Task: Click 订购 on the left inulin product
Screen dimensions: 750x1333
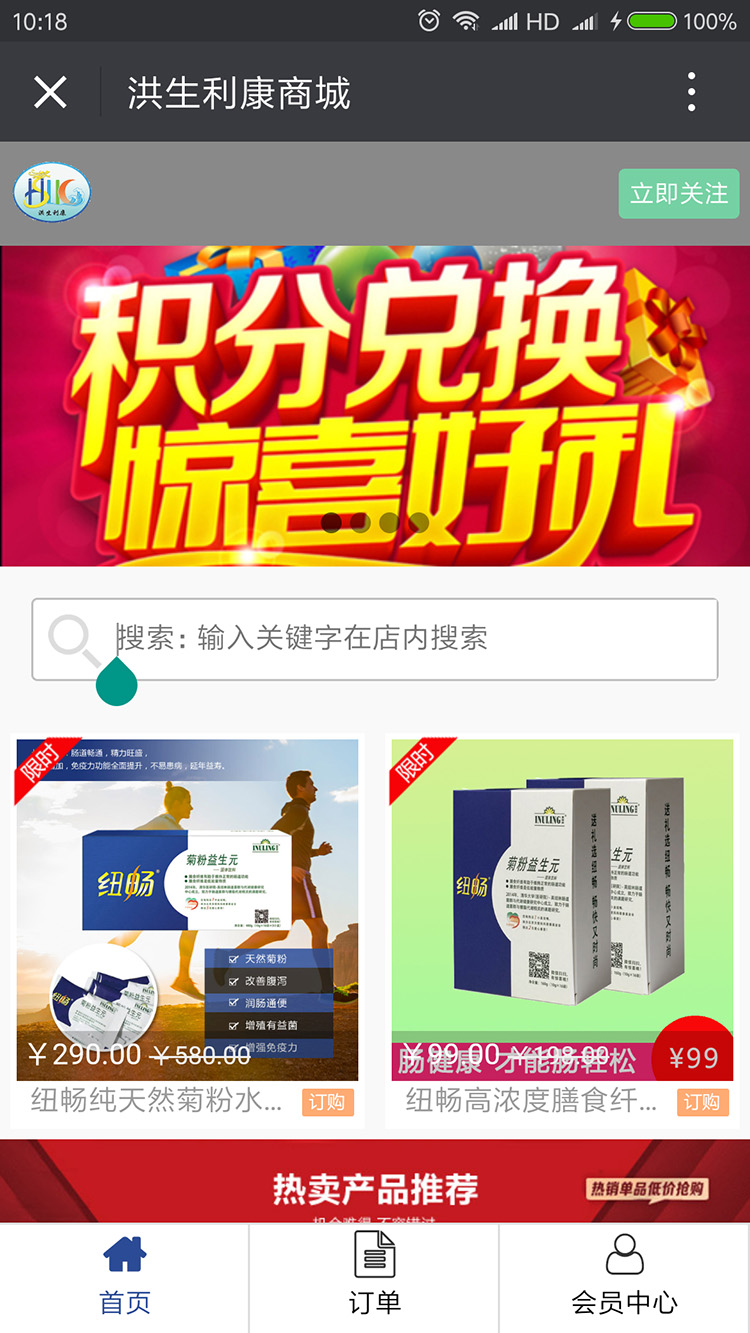Action: (328, 1102)
